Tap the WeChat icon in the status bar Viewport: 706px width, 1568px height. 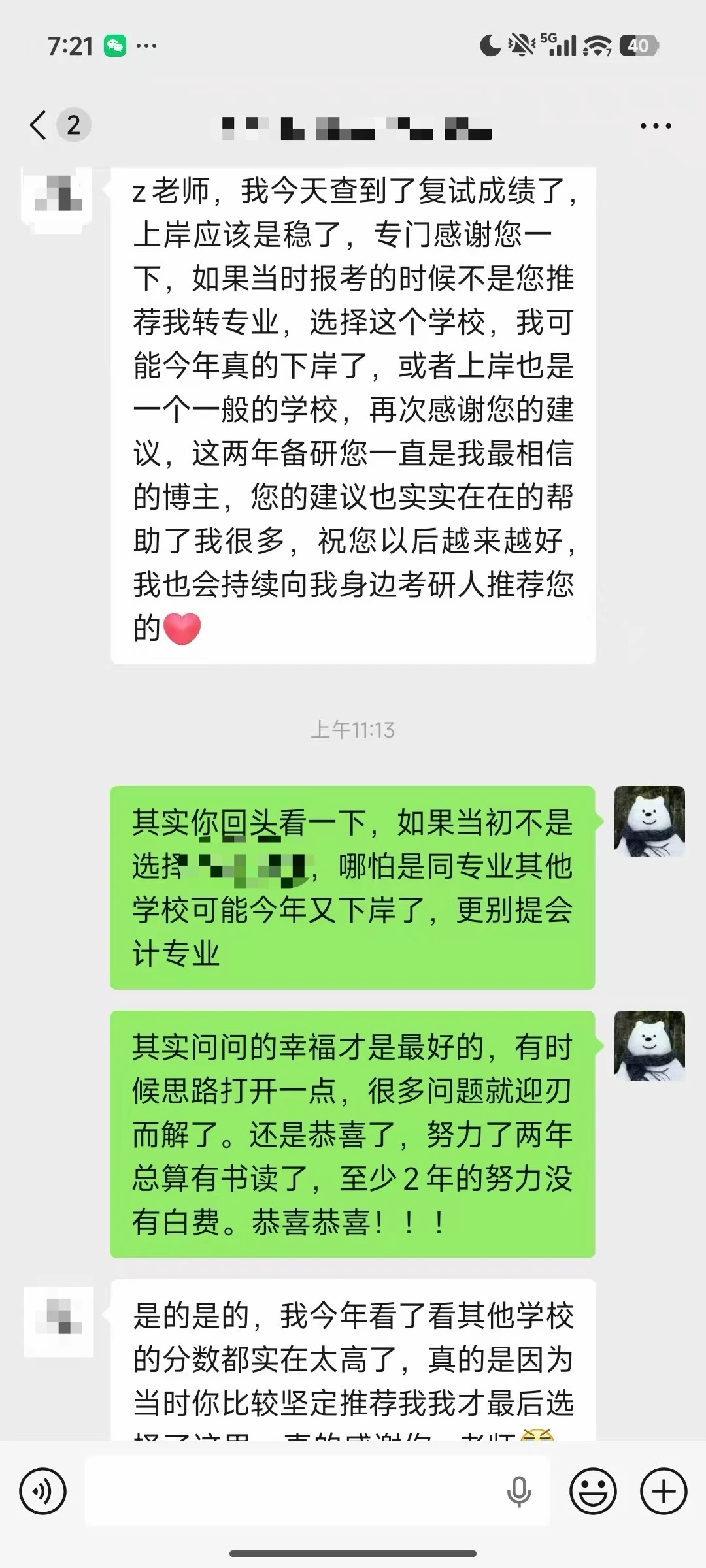pos(114,44)
